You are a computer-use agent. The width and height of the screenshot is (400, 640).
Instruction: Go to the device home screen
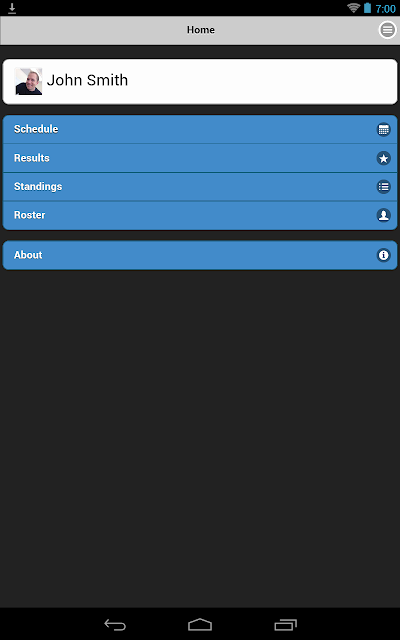200,624
